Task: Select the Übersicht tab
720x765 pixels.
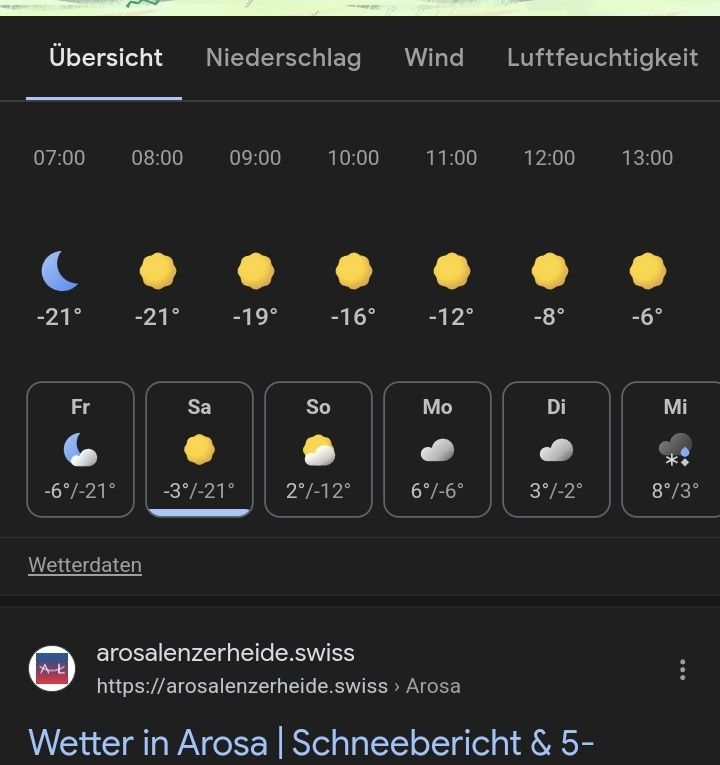Action: coord(105,58)
